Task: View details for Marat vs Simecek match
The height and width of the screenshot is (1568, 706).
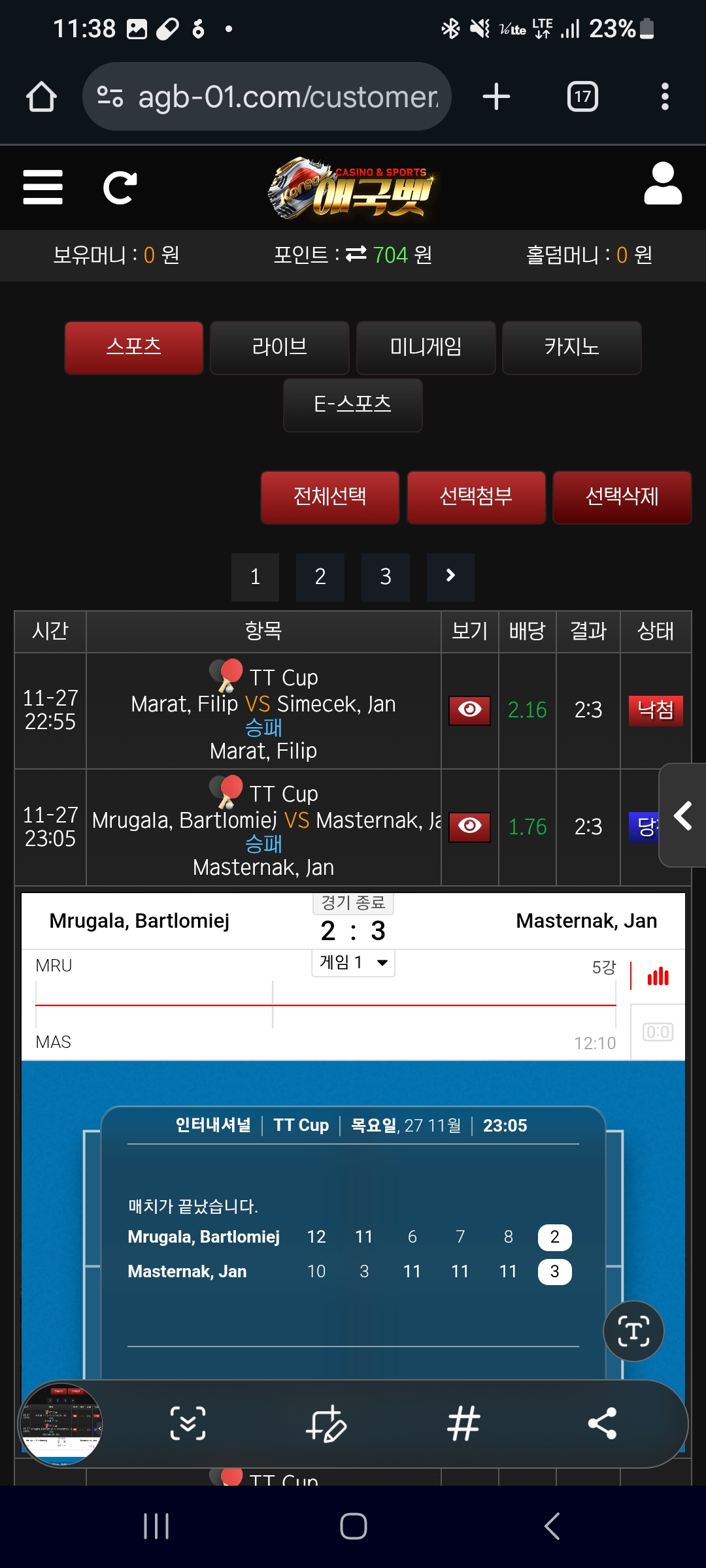Action: tap(469, 710)
